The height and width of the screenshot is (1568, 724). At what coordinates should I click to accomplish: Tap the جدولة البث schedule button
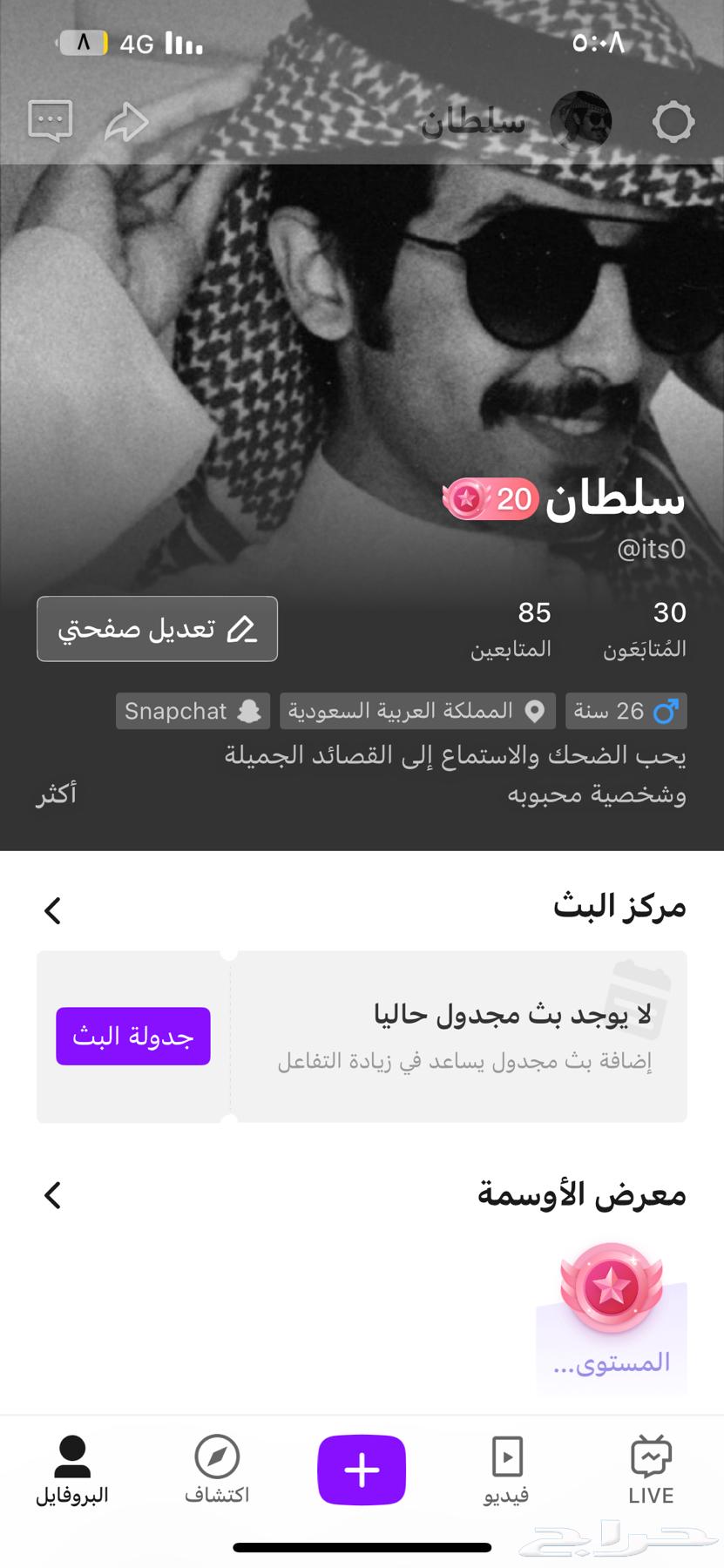click(x=132, y=1036)
